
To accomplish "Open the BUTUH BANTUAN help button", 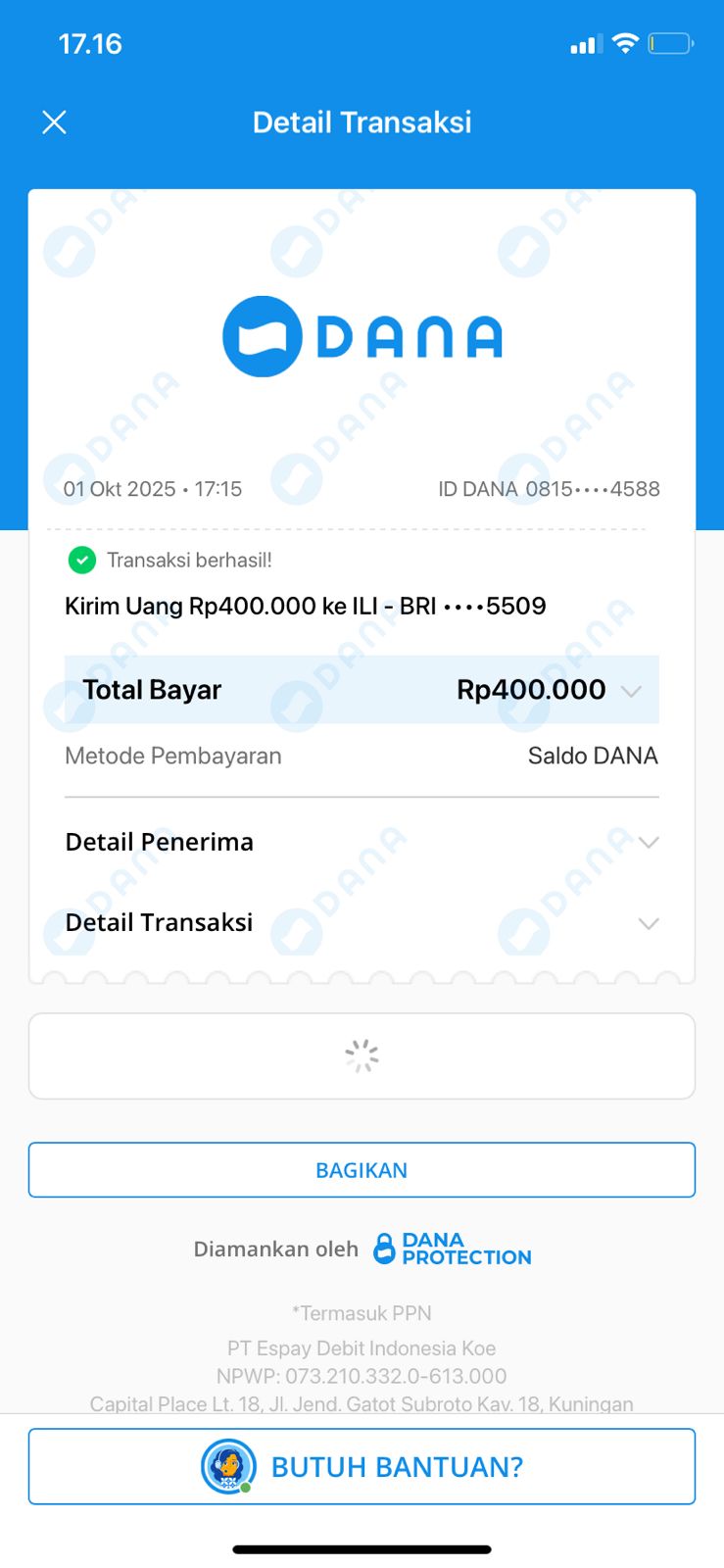I will [x=362, y=1466].
